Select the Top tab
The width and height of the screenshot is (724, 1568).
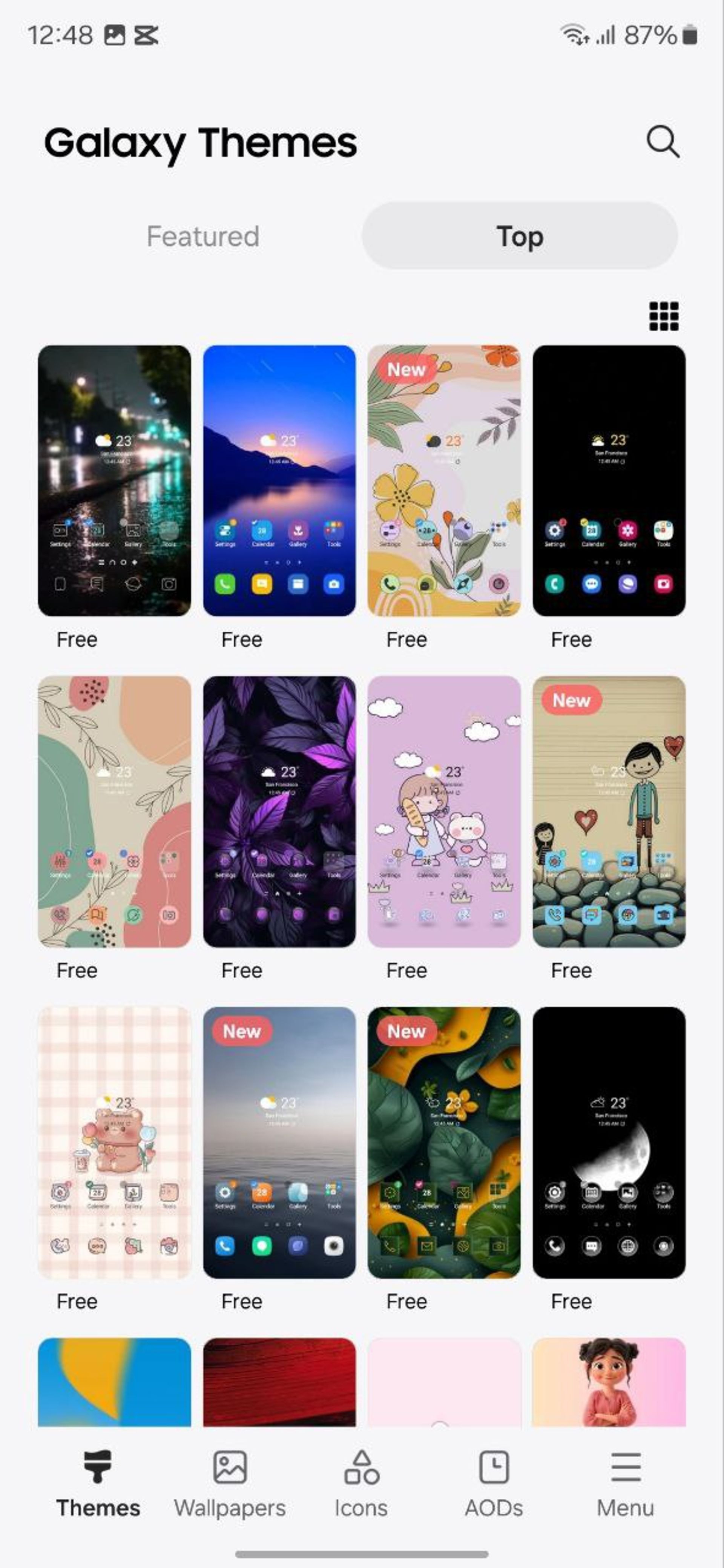tap(519, 236)
